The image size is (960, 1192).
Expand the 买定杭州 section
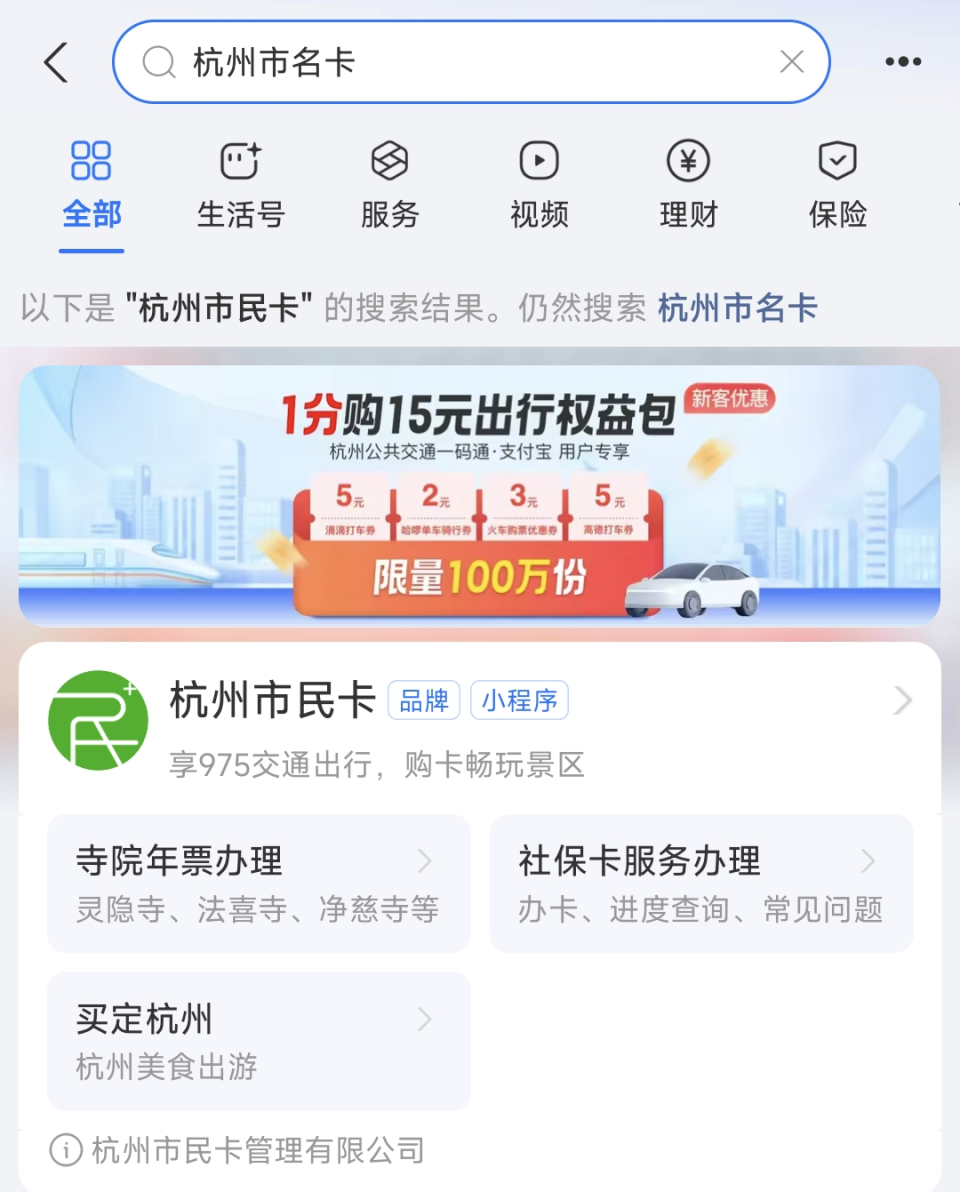[x=424, y=1018]
